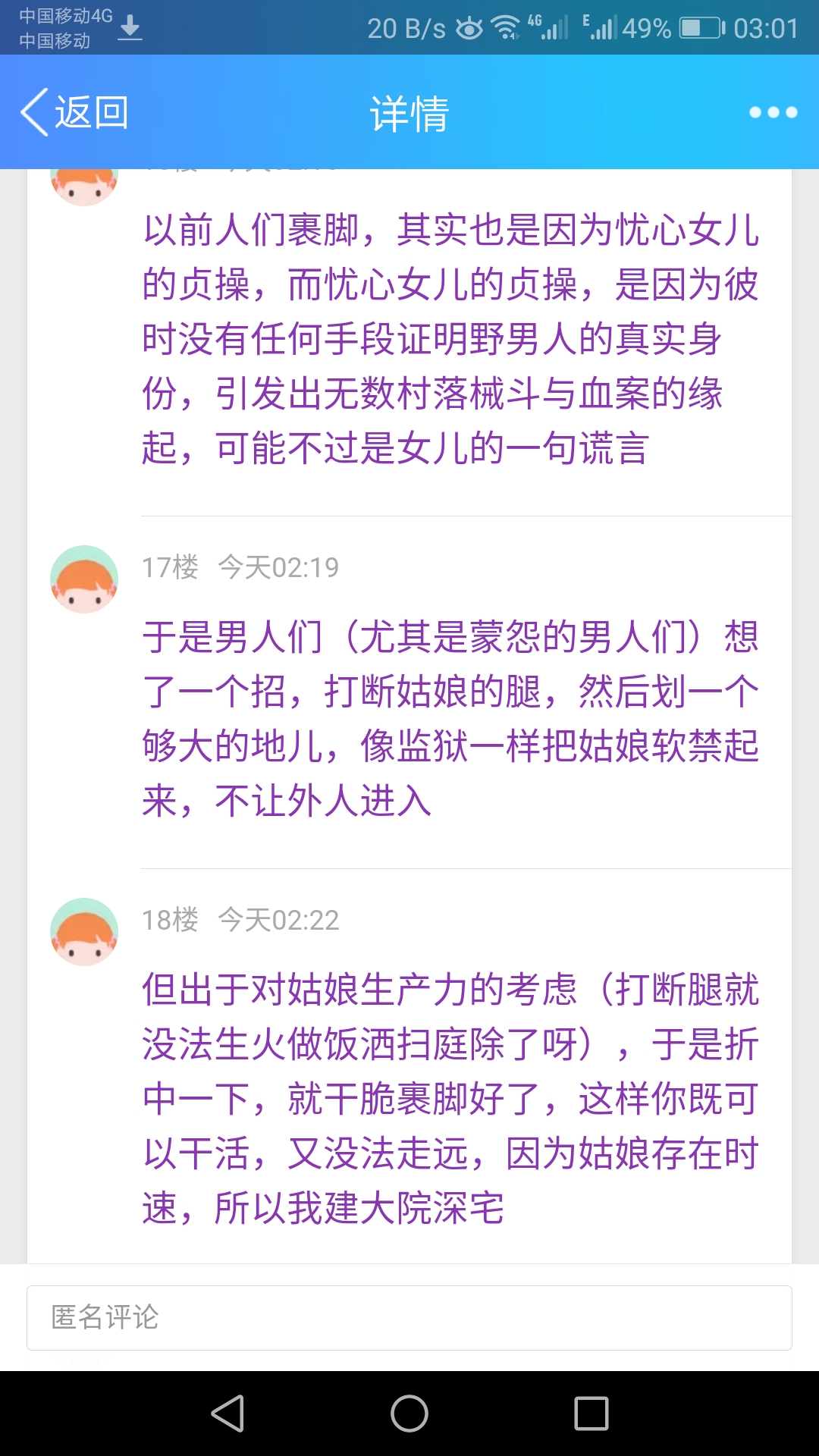The height and width of the screenshot is (1456, 819).
Task: Tap the 匿名评论 comment input field
Action: pos(409,1318)
